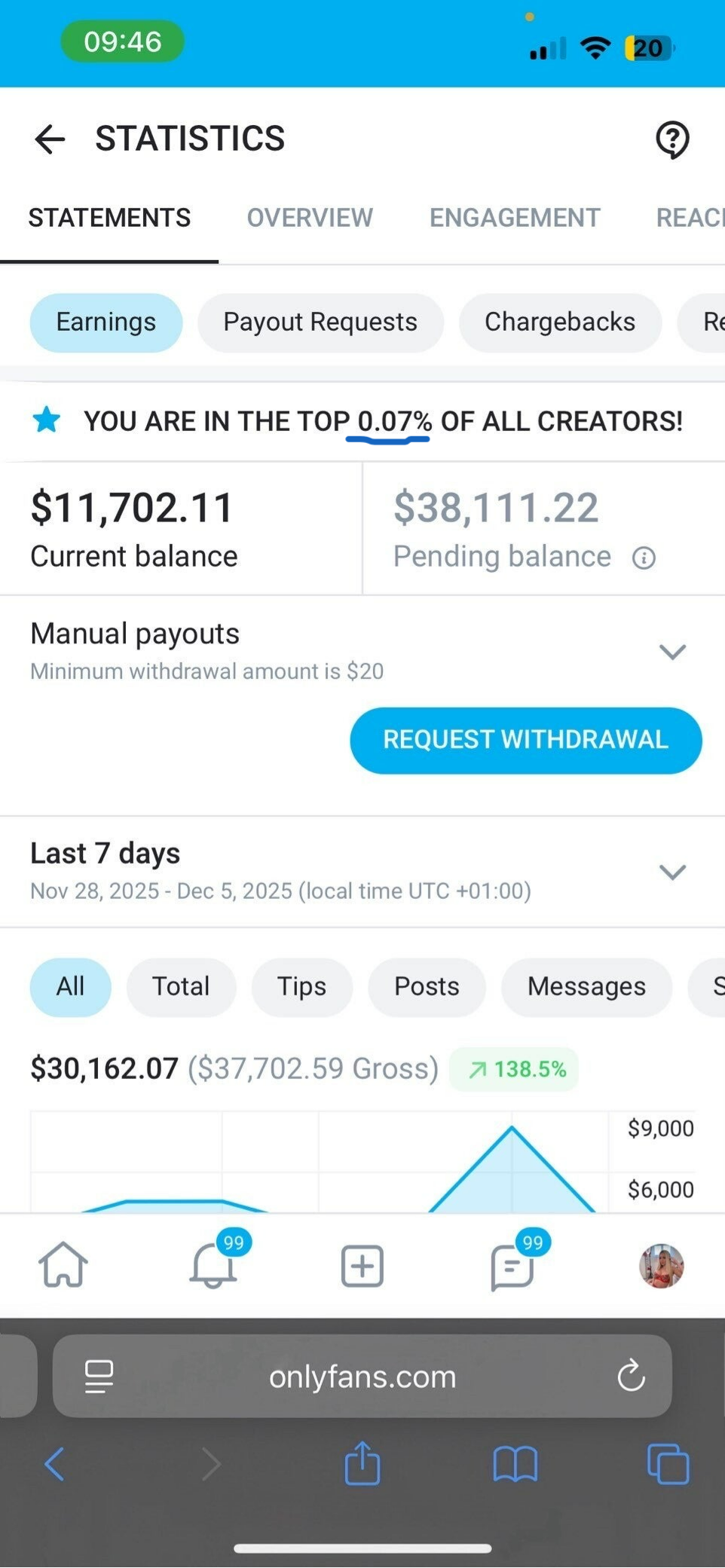
Task: Open the notifications bell
Action: [213, 1266]
